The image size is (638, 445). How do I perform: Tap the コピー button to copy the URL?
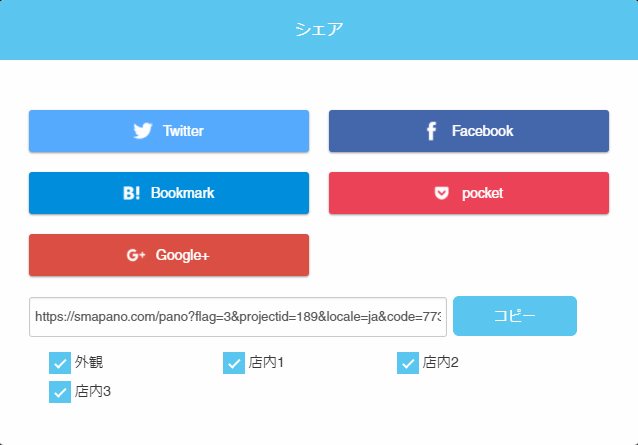click(514, 316)
